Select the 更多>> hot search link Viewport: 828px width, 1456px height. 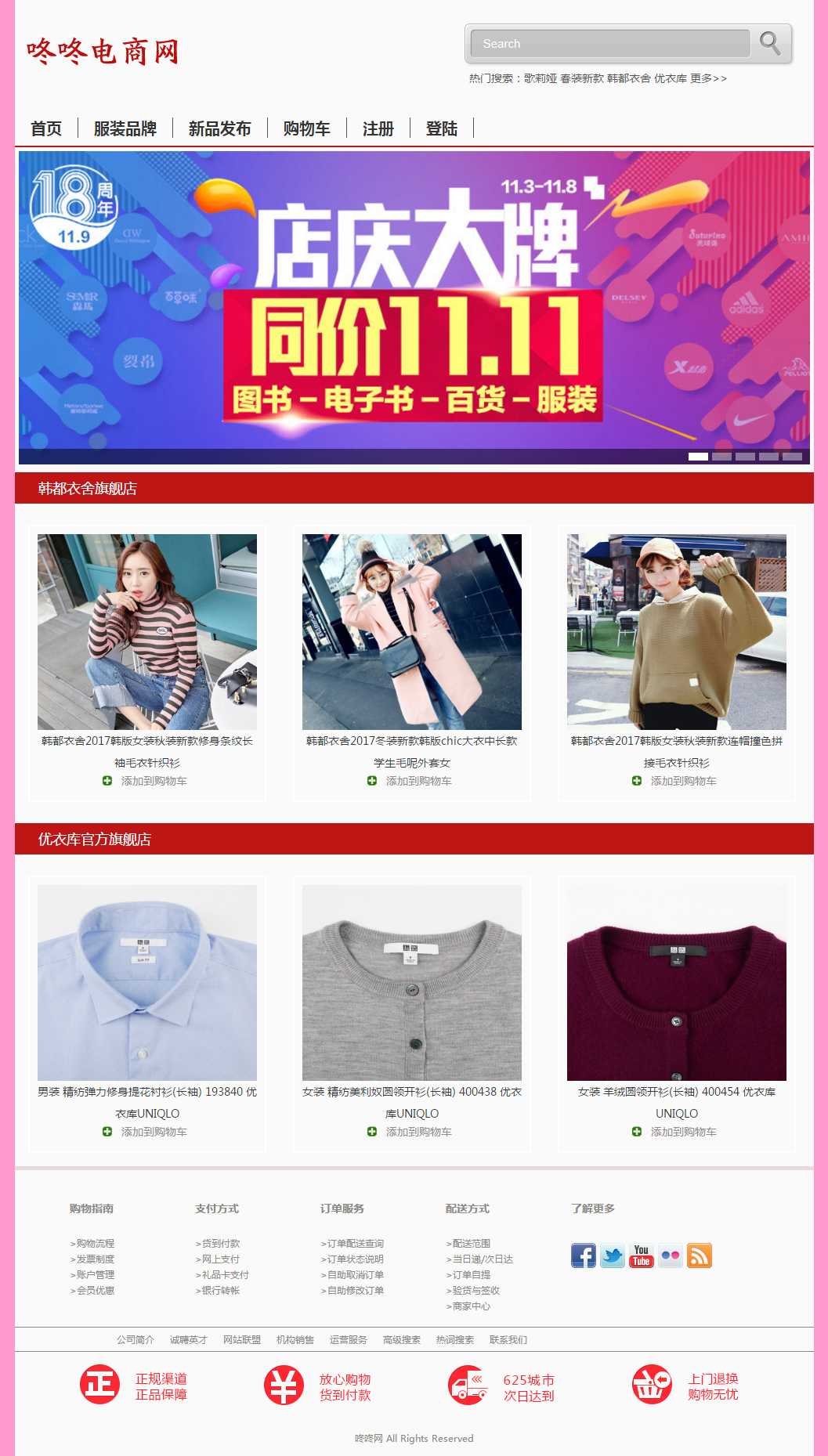(x=708, y=78)
